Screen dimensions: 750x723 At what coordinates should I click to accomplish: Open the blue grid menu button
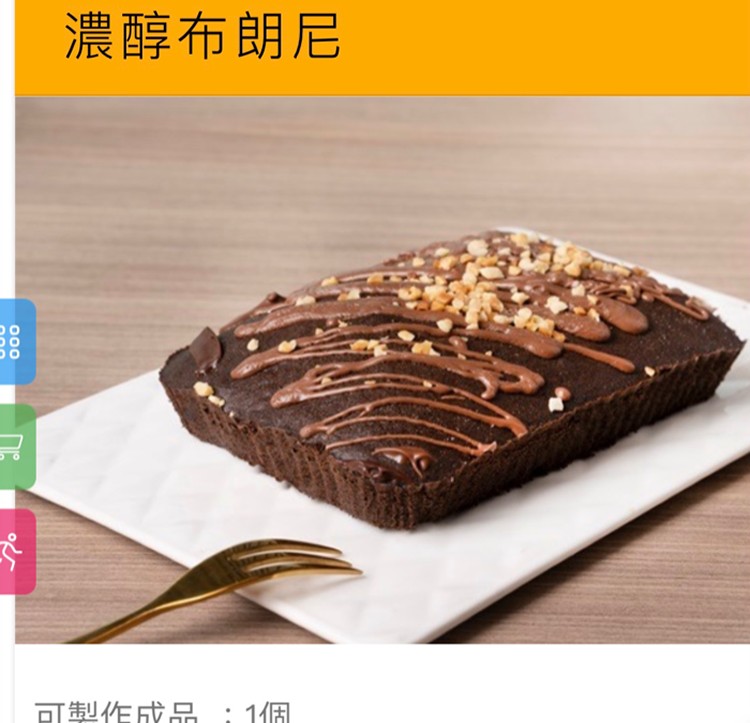click(14, 342)
